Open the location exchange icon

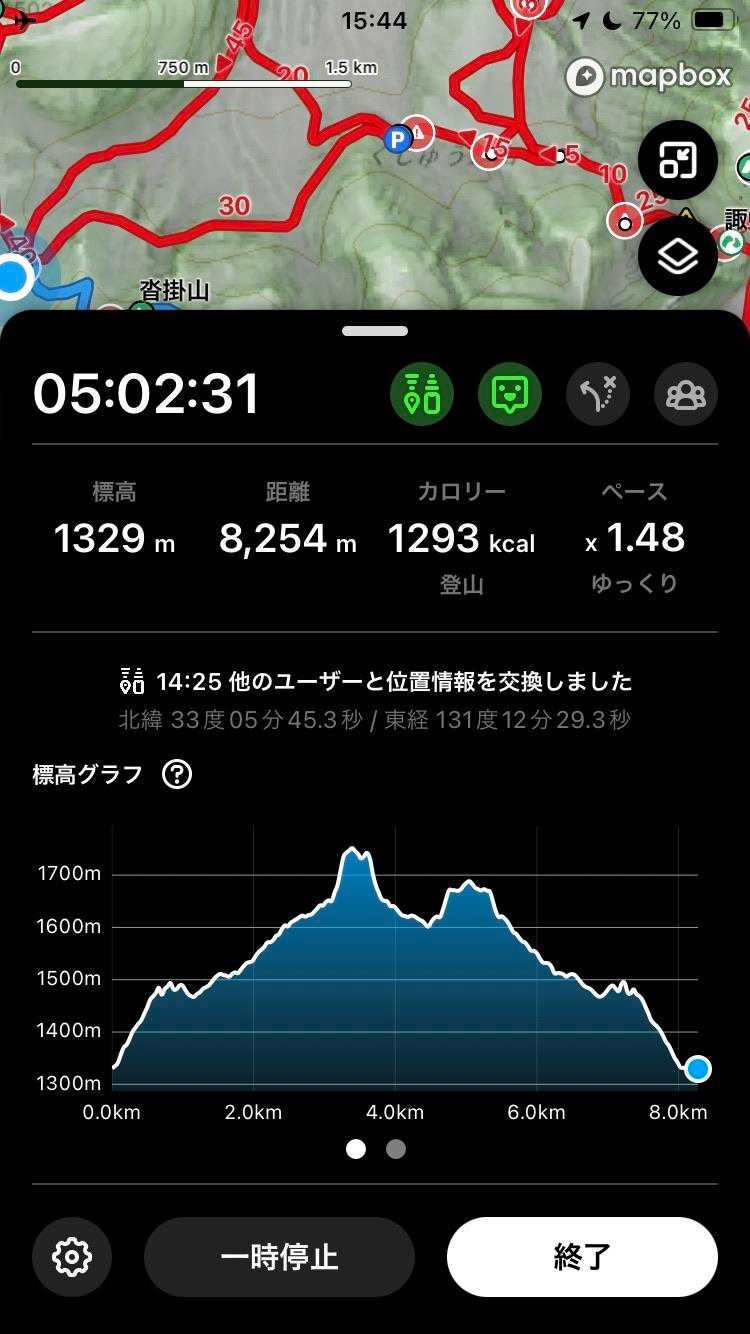(421, 394)
